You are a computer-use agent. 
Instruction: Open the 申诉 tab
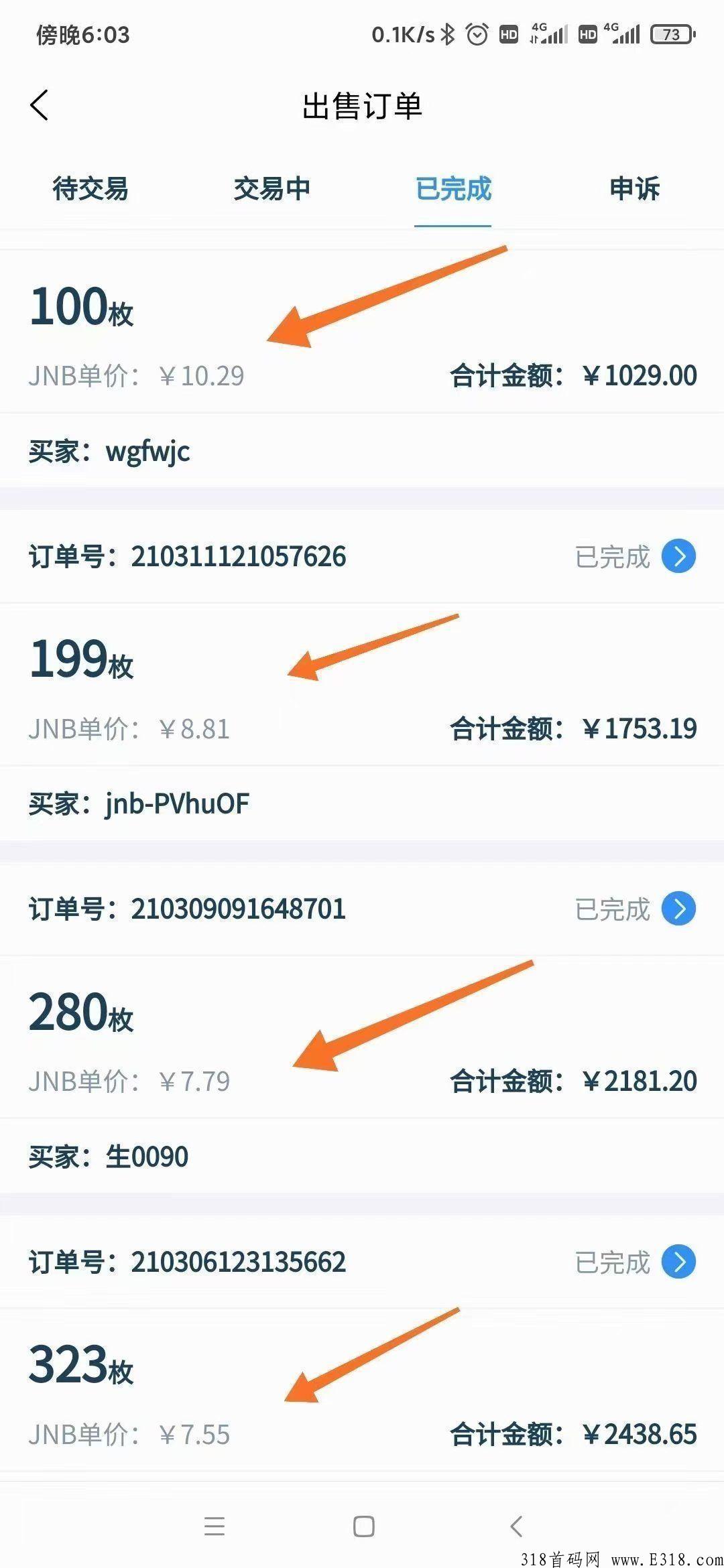click(x=633, y=190)
